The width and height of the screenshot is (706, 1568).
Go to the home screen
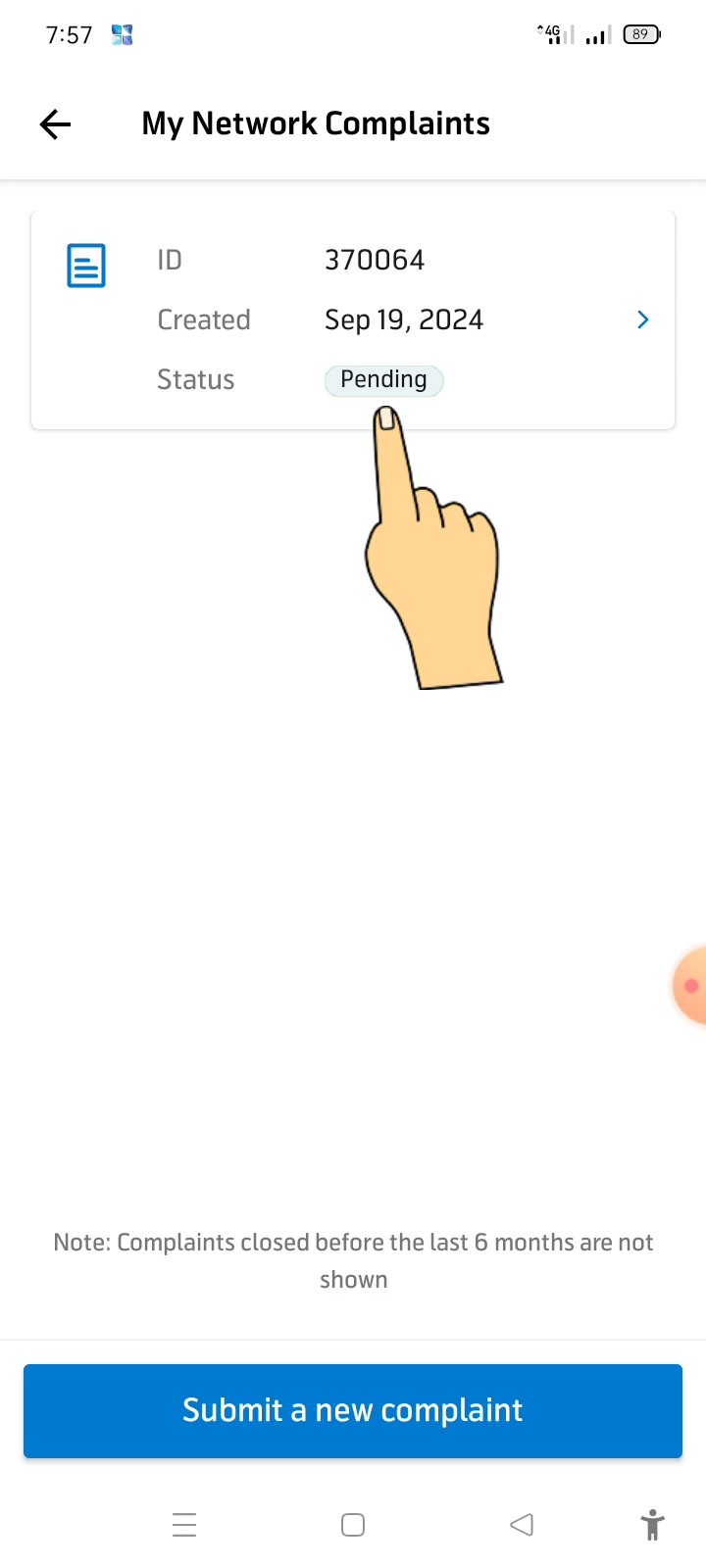353,1525
